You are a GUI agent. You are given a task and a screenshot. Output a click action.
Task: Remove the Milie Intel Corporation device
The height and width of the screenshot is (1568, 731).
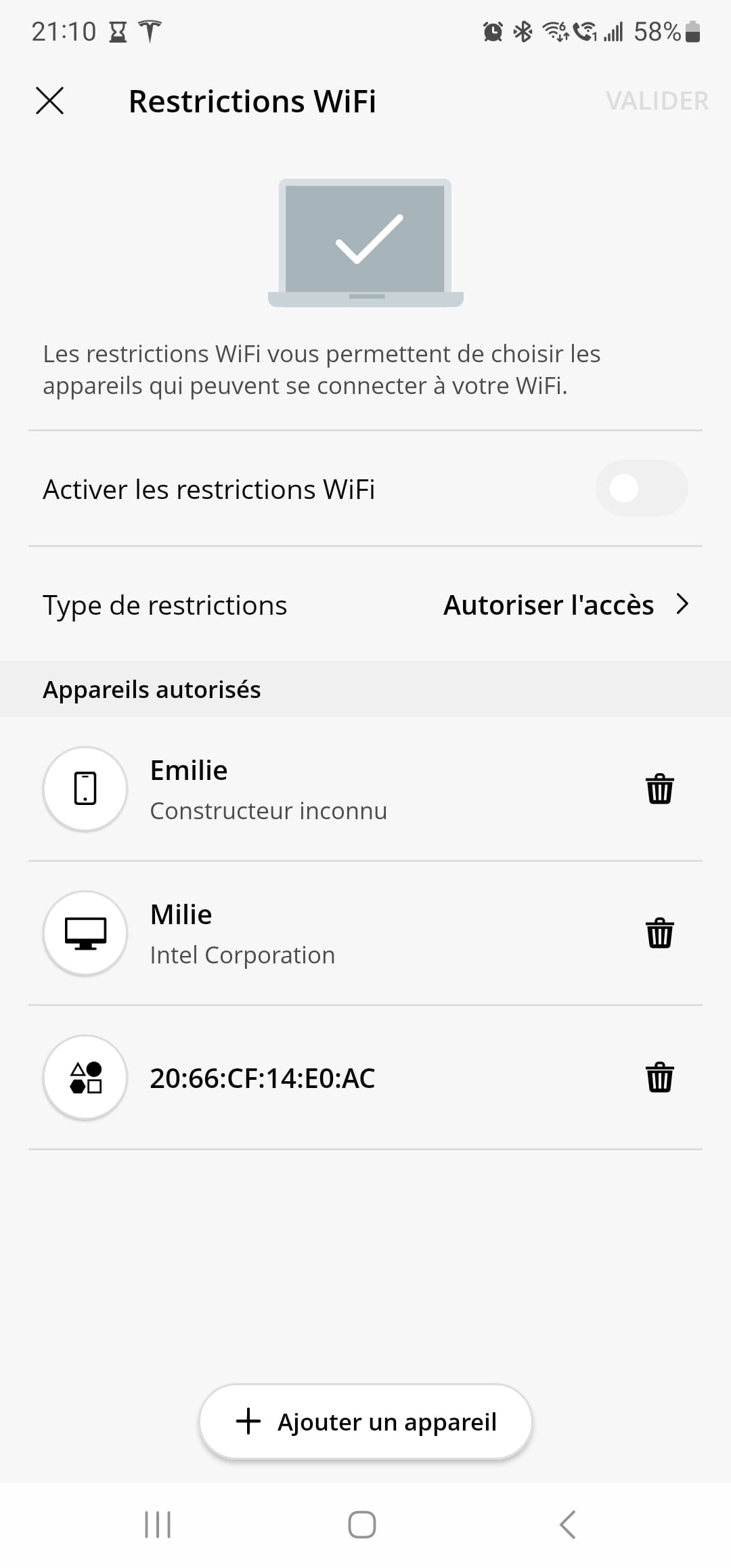(x=659, y=933)
